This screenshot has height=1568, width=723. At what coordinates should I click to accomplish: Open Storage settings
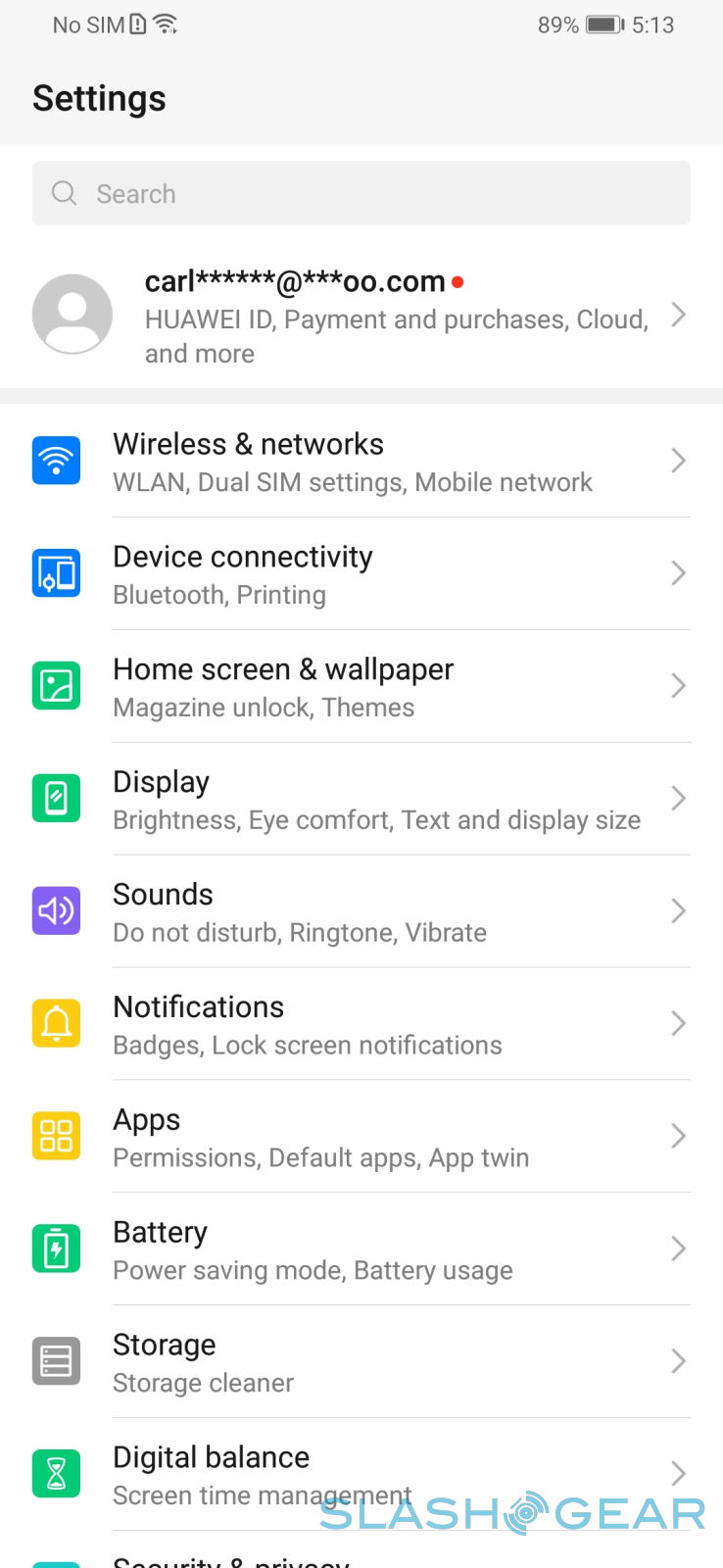pyautogui.click(x=361, y=1363)
